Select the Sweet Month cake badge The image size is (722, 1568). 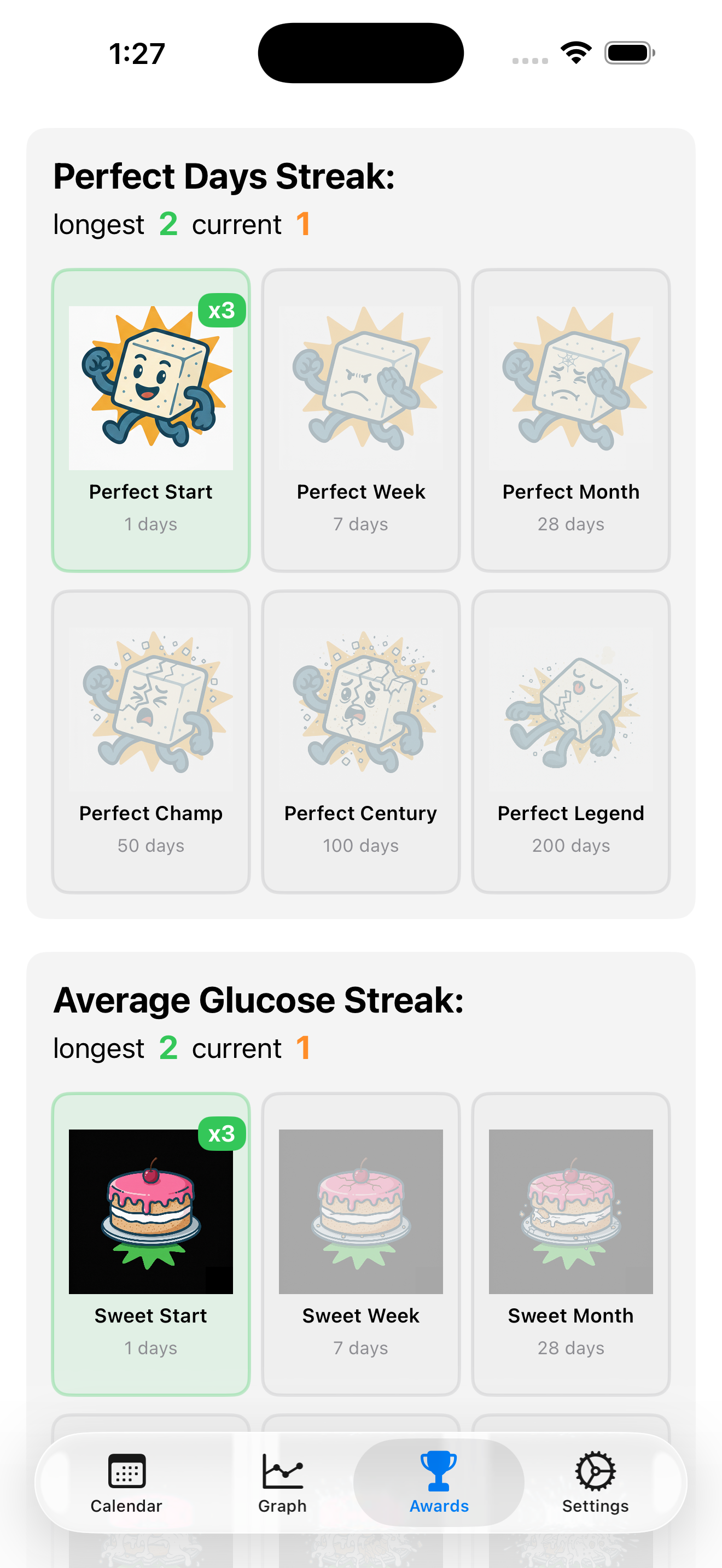(x=570, y=1212)
